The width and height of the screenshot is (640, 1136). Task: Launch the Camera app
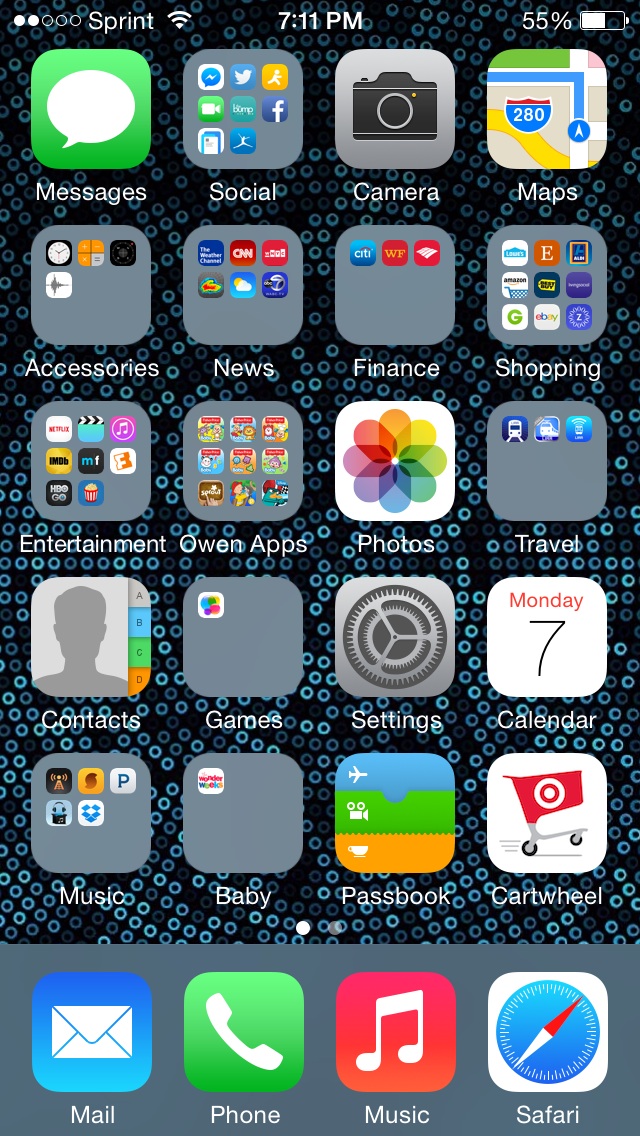(395, 109)
